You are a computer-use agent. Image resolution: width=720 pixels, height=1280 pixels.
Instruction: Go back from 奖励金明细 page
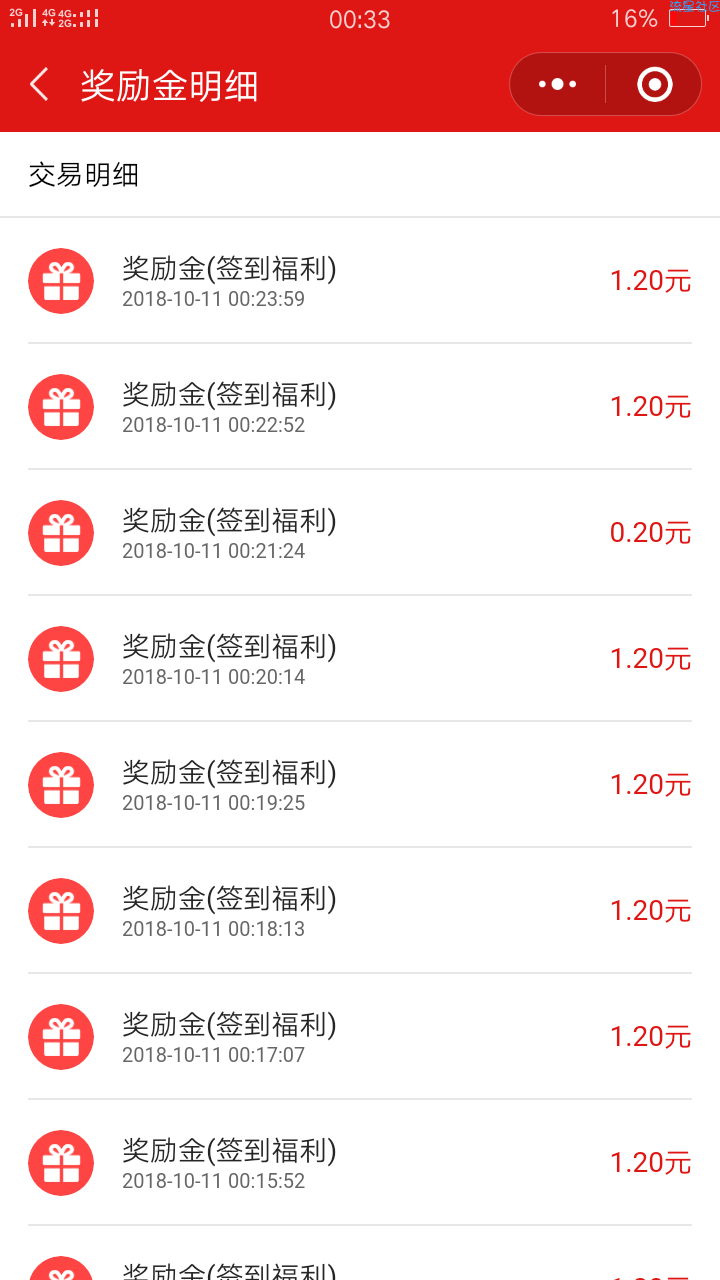(x=39, y=85)
